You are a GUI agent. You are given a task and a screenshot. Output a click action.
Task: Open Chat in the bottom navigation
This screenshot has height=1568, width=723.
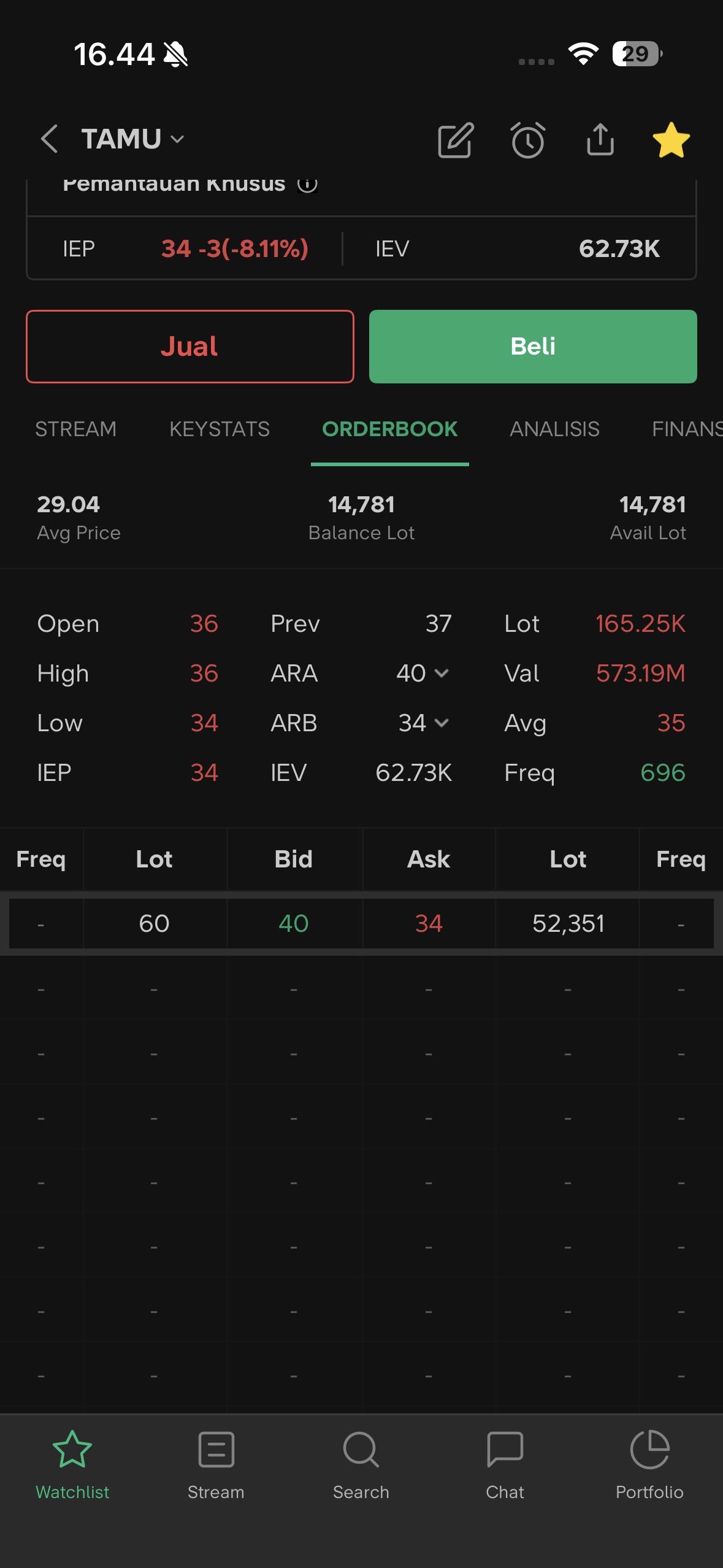tap(505, 1464)
